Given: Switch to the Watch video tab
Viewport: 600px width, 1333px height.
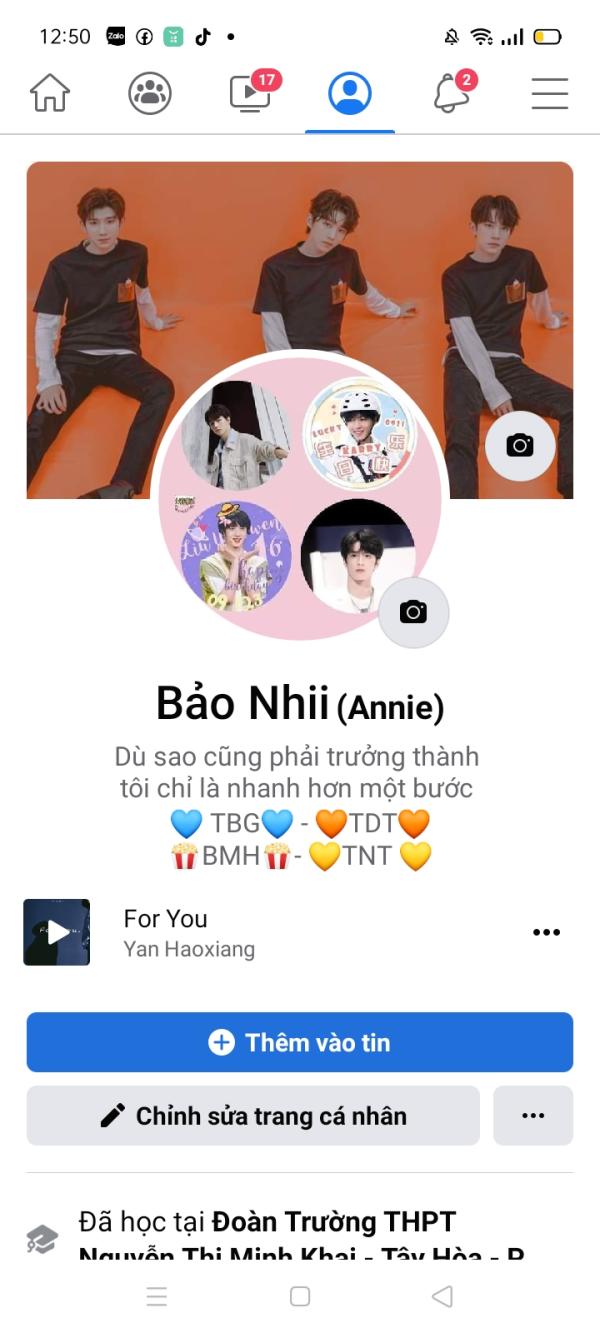Looking at the screenshot, I should pyautogui.click(x=250, y=94).
